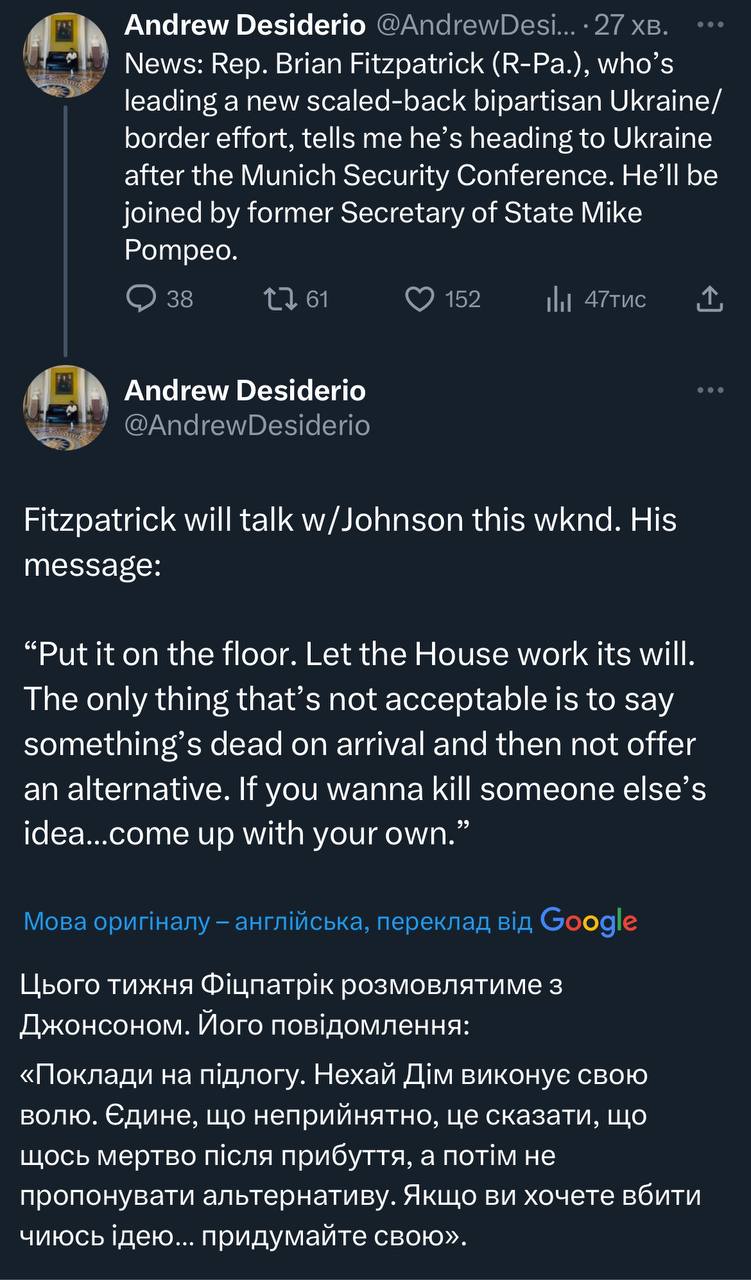
Task: Open Andrew Desiderio's avatar on the top tweet
Action: tap(65, 54)
